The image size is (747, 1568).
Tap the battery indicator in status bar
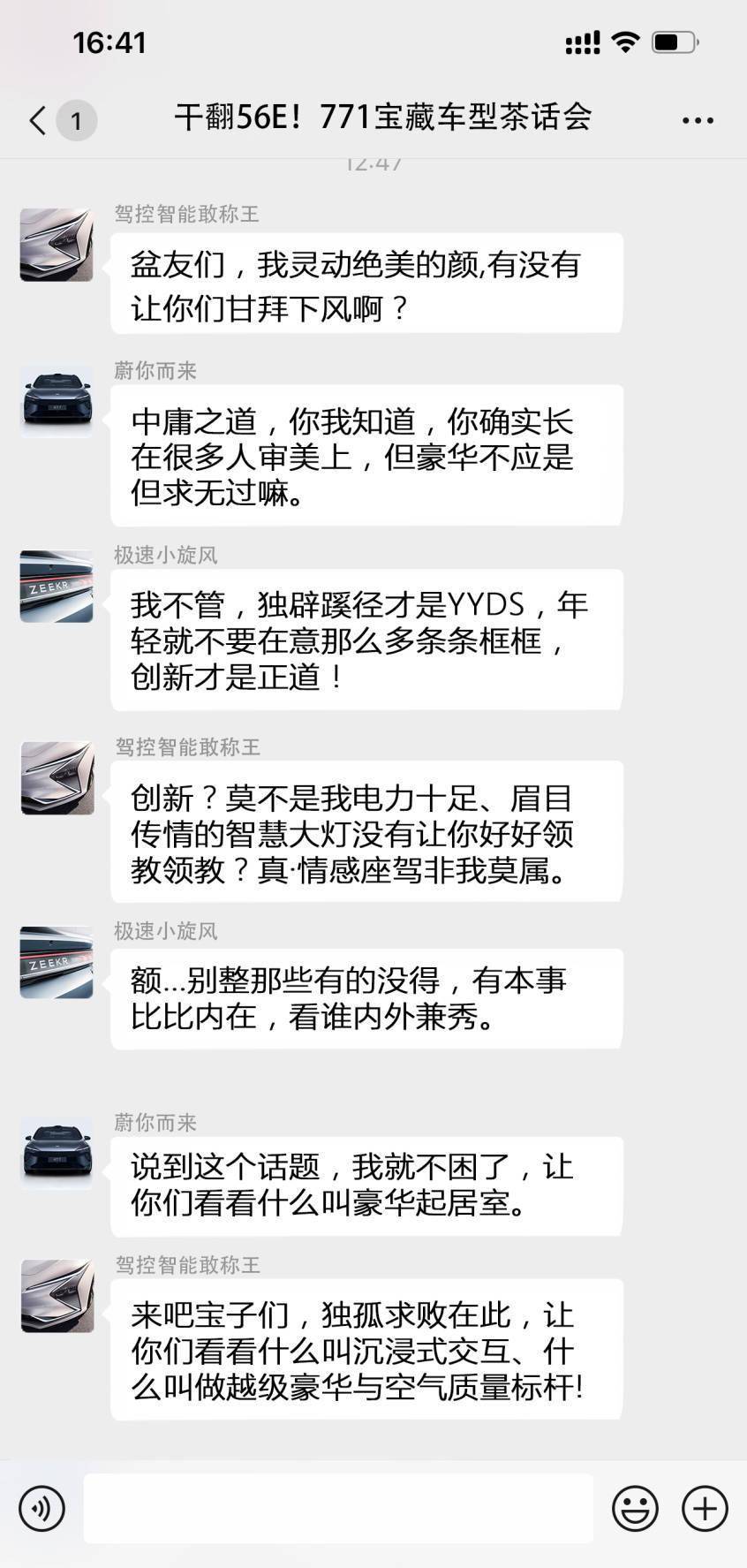coord(669,42)
